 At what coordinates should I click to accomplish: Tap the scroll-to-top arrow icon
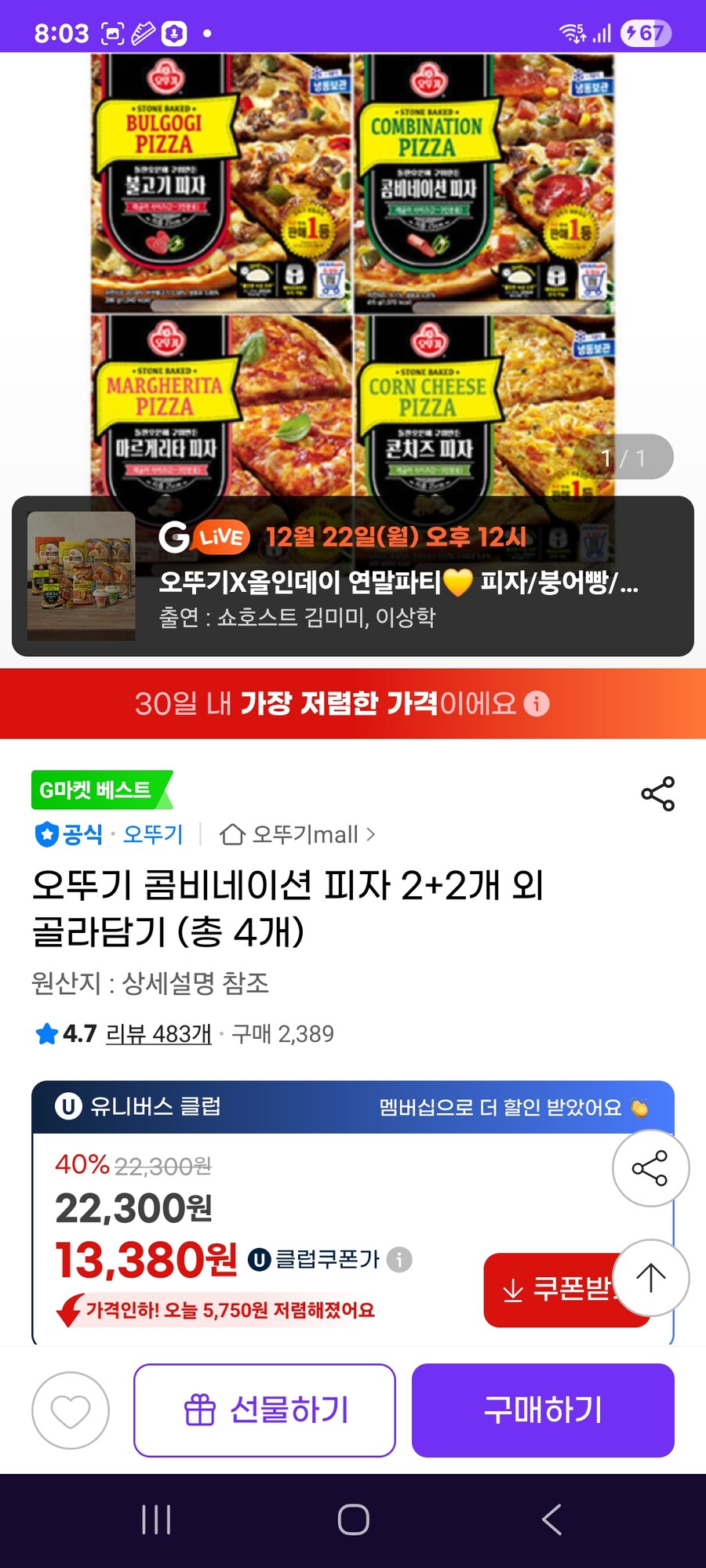(651, 1277)
